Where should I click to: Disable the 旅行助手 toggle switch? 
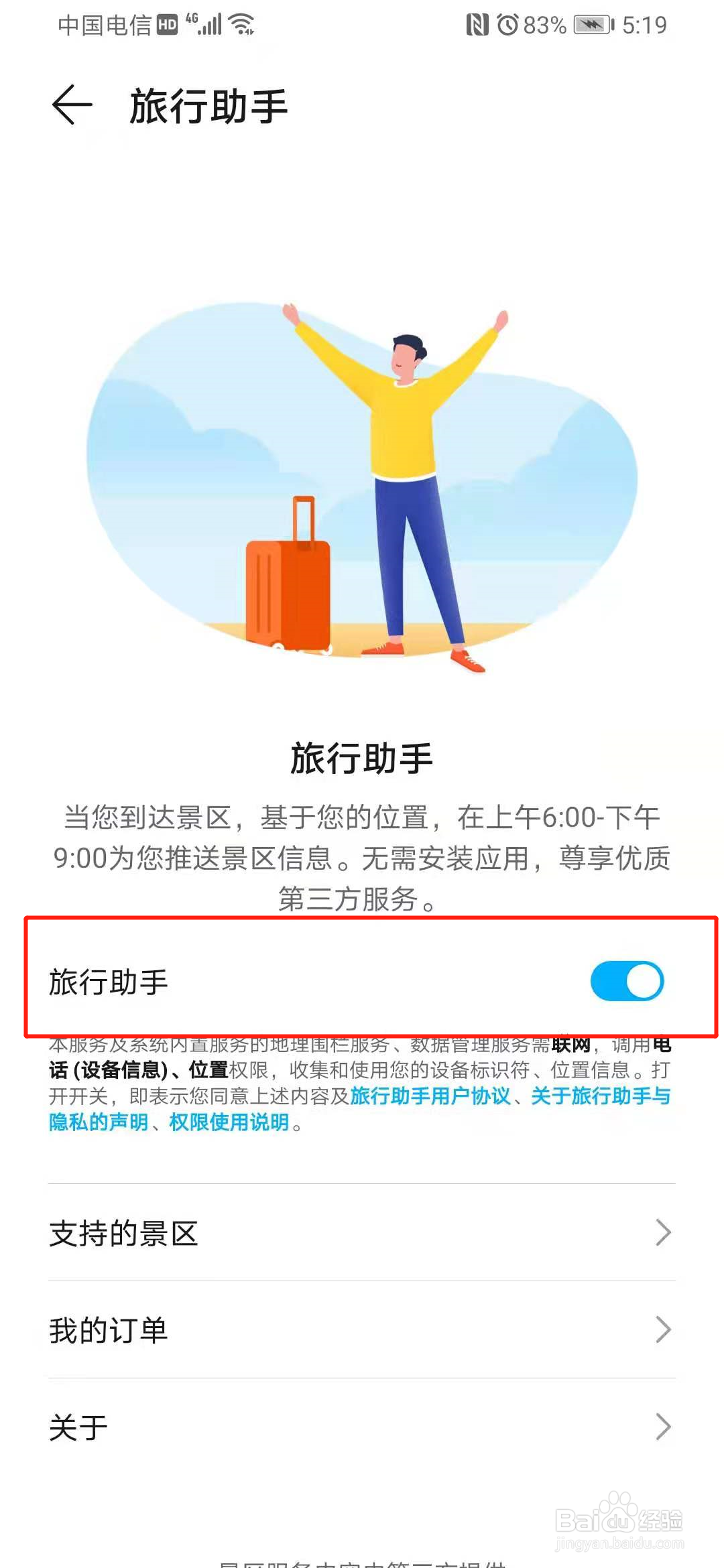pos(627,980)
